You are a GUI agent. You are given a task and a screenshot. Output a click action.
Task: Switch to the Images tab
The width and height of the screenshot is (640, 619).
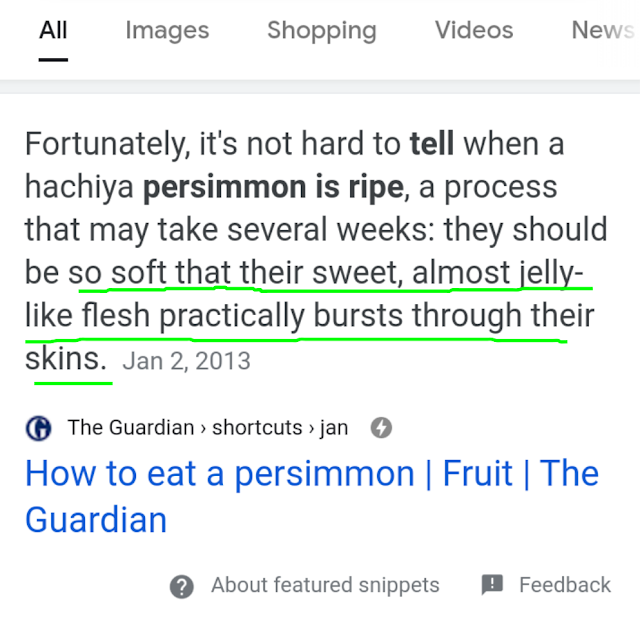coord(167,30)
